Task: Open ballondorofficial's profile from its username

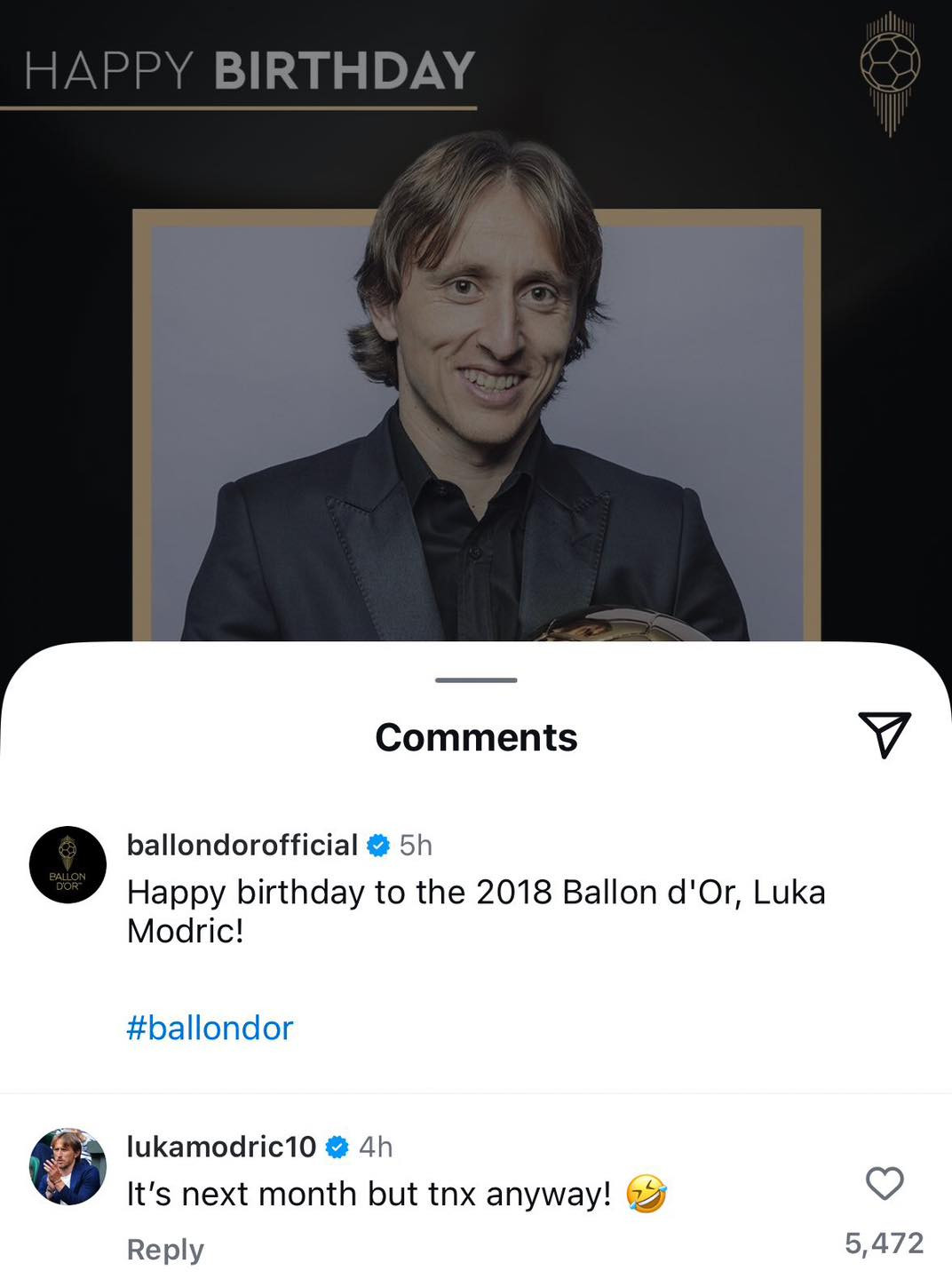Action: pos(242,845)
